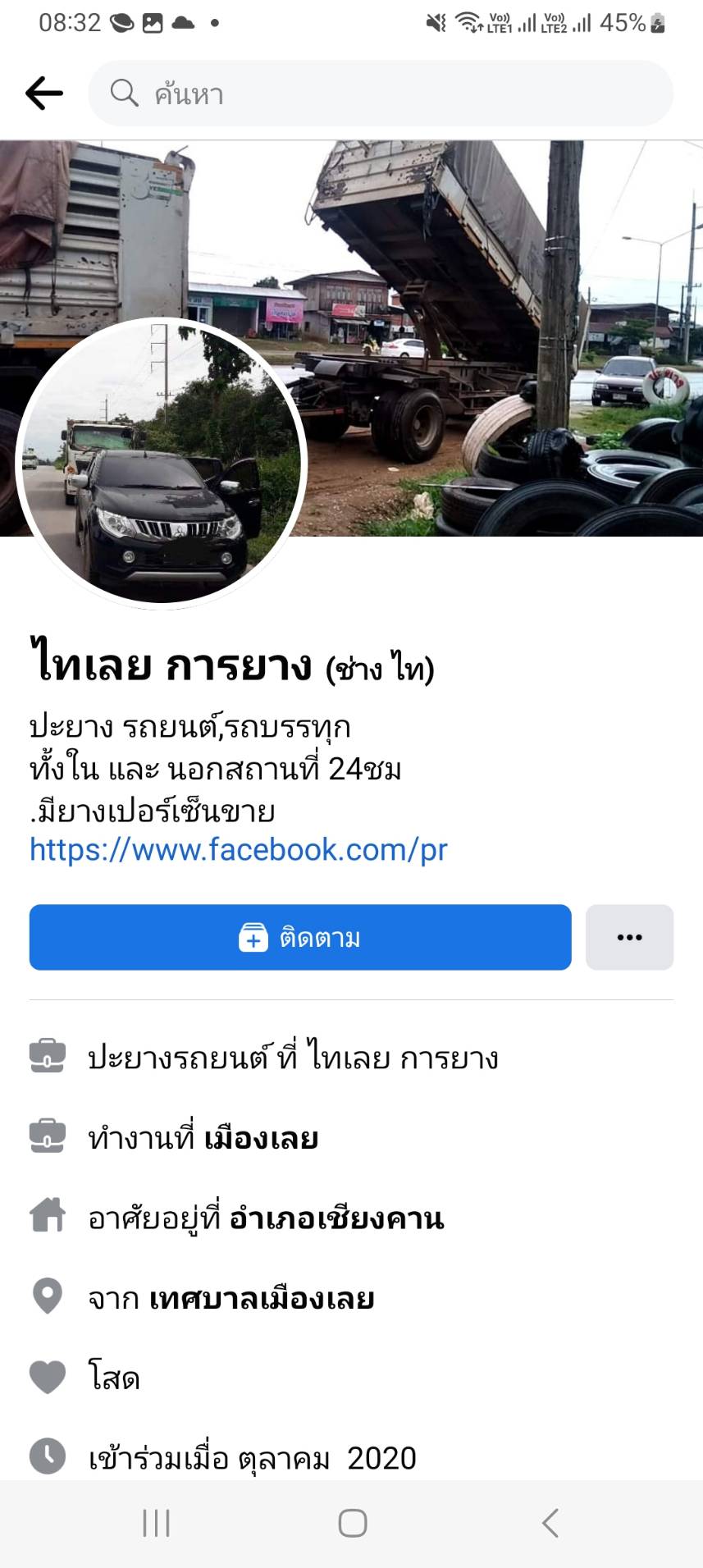
Task: Open the profile picture of ไทเลย การยาง
Action: coord(162,463)
